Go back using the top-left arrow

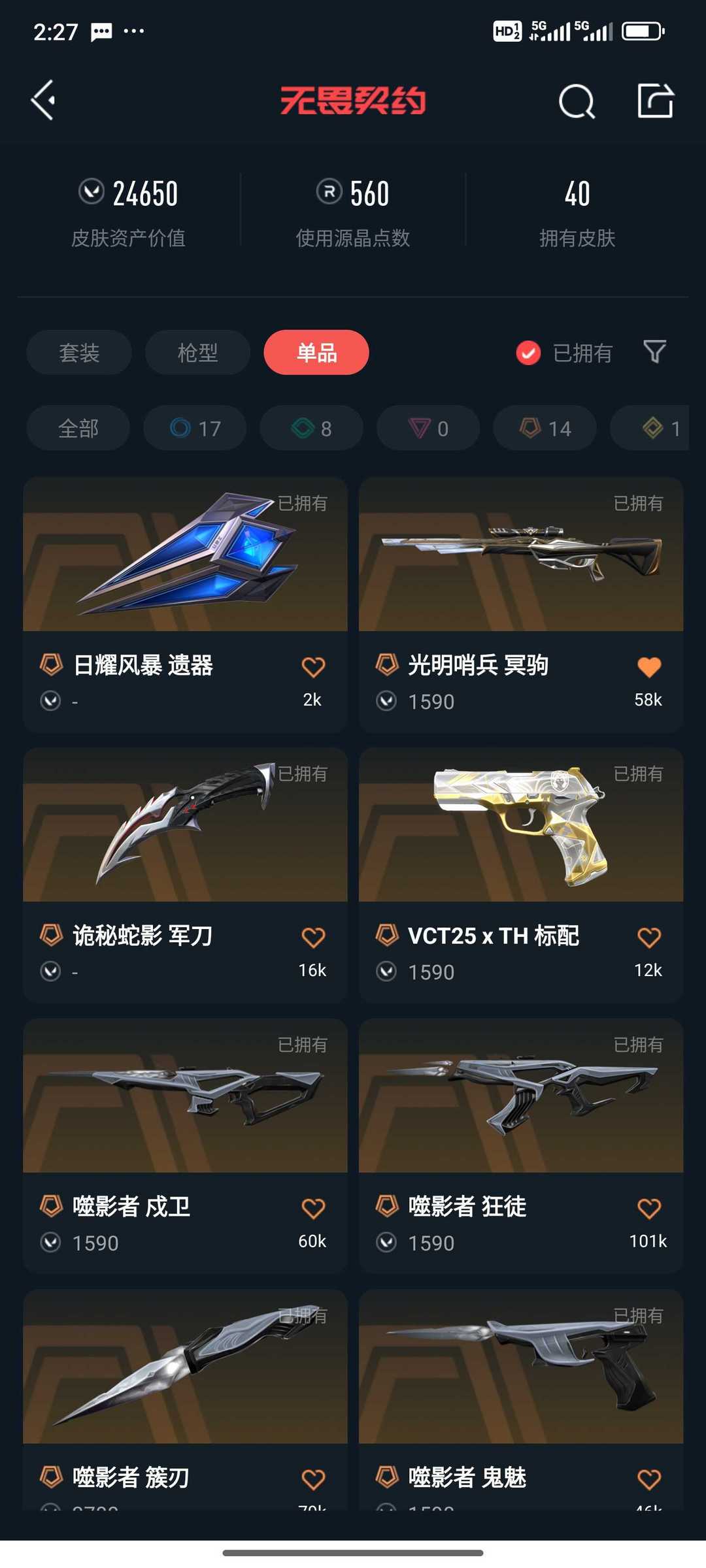coord(43,101)
